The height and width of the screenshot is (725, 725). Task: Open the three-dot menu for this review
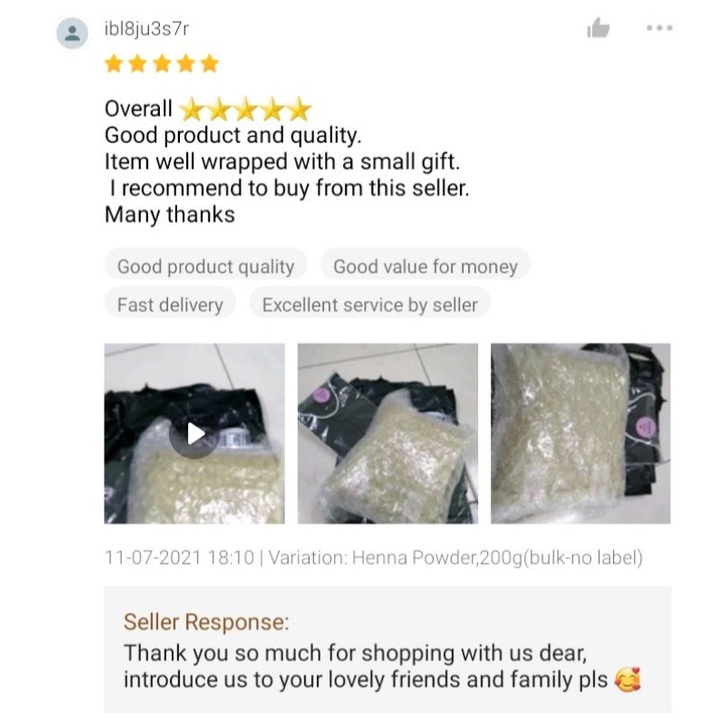[x=659, y=28]
